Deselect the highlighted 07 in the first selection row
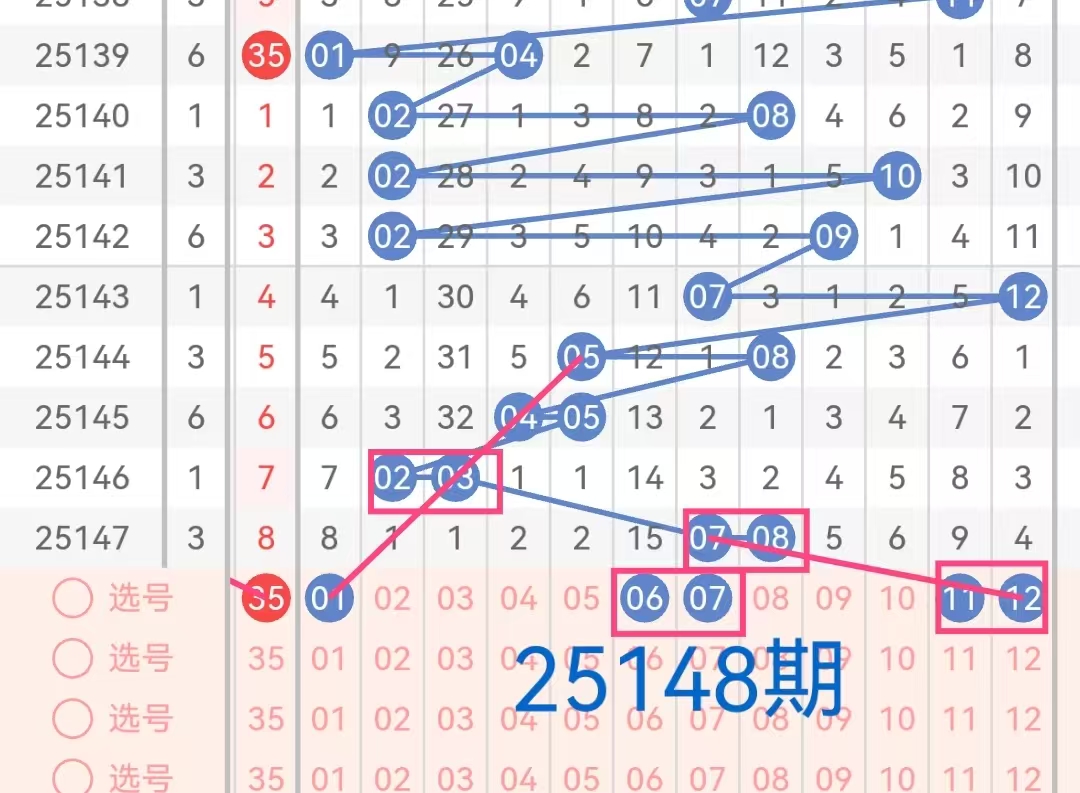 click(708, 599)
